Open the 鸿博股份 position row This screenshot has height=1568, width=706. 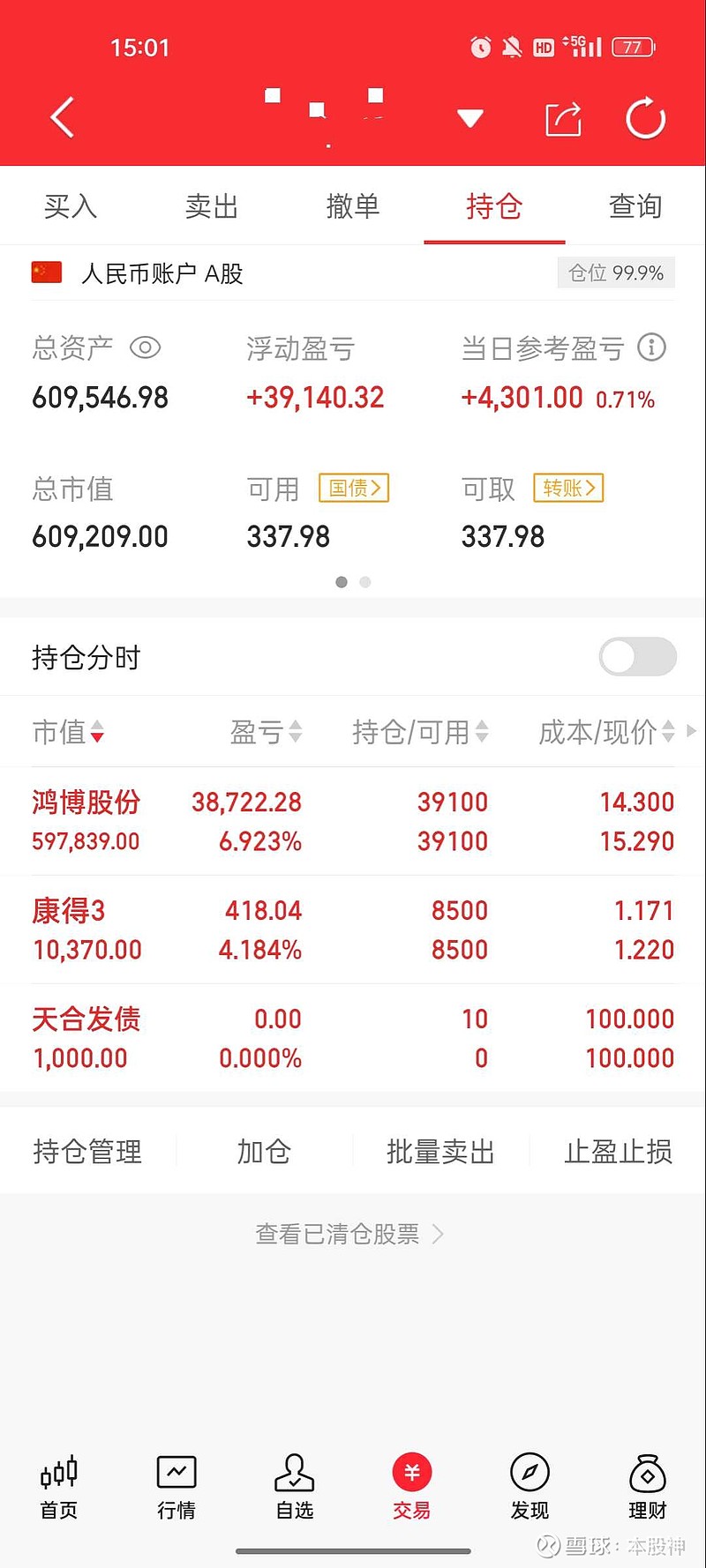pyautogui.click(x=353, y=821)
